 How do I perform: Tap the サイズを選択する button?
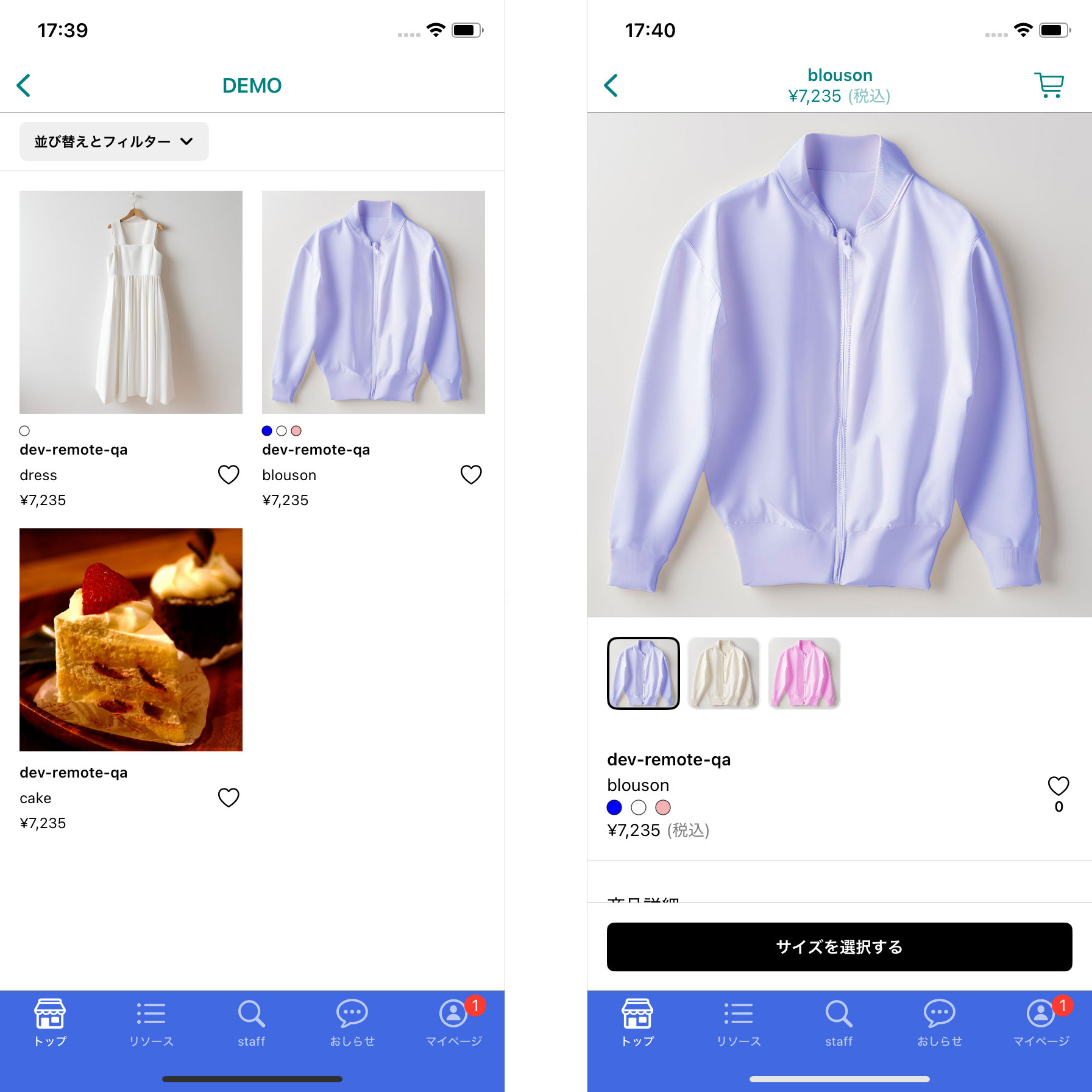(839, 946)
